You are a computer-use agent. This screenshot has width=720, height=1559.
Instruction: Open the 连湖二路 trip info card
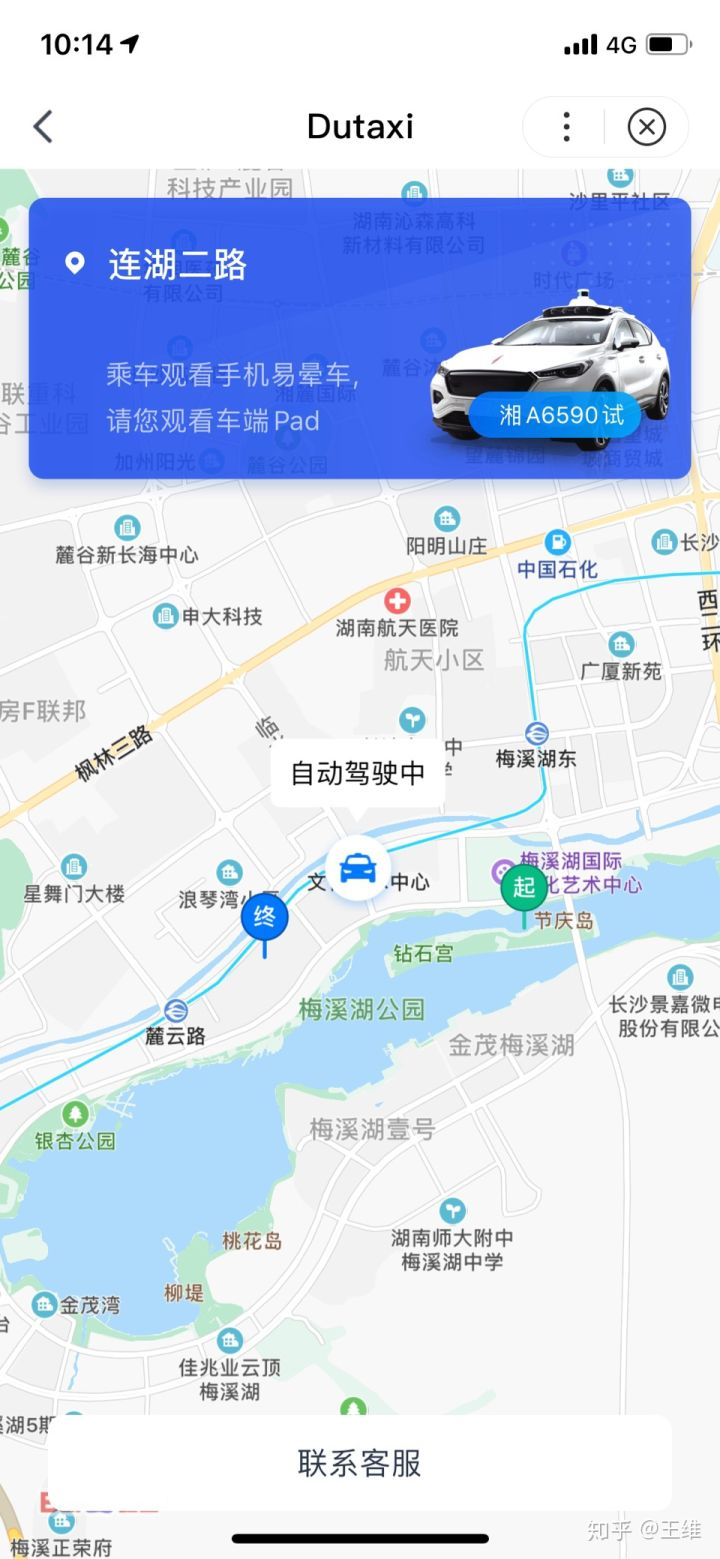click(x=359, y=338)
